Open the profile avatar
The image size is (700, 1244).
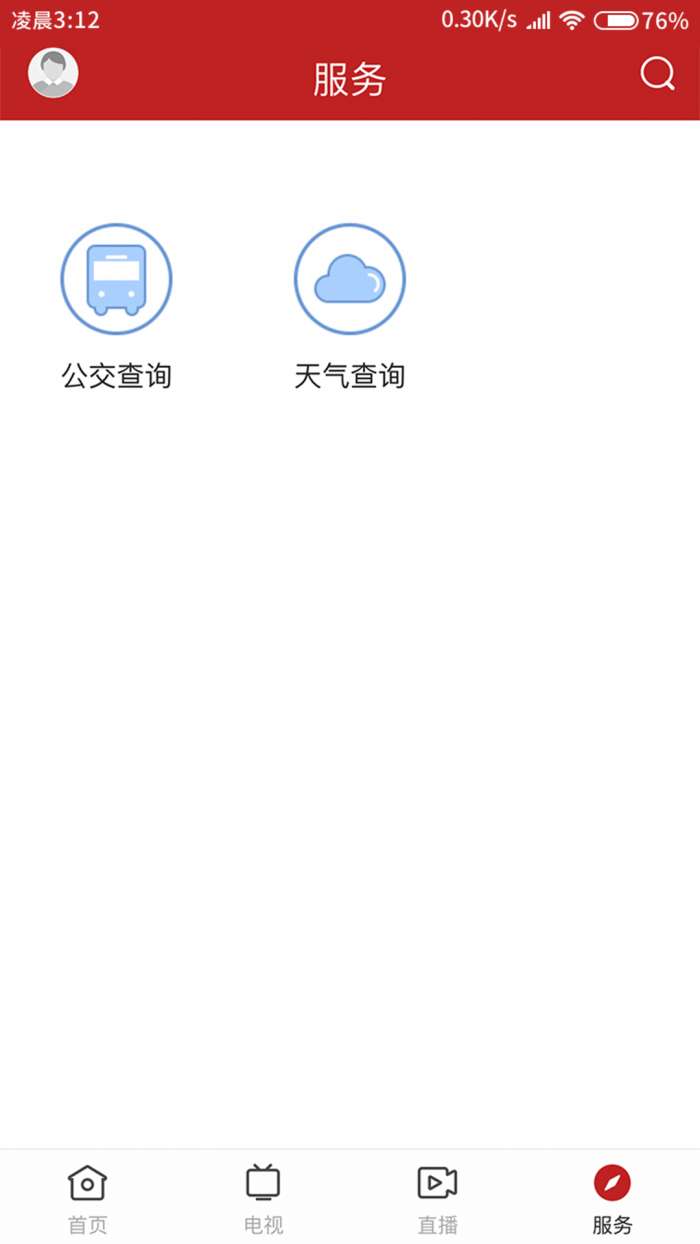pos(53,74)
